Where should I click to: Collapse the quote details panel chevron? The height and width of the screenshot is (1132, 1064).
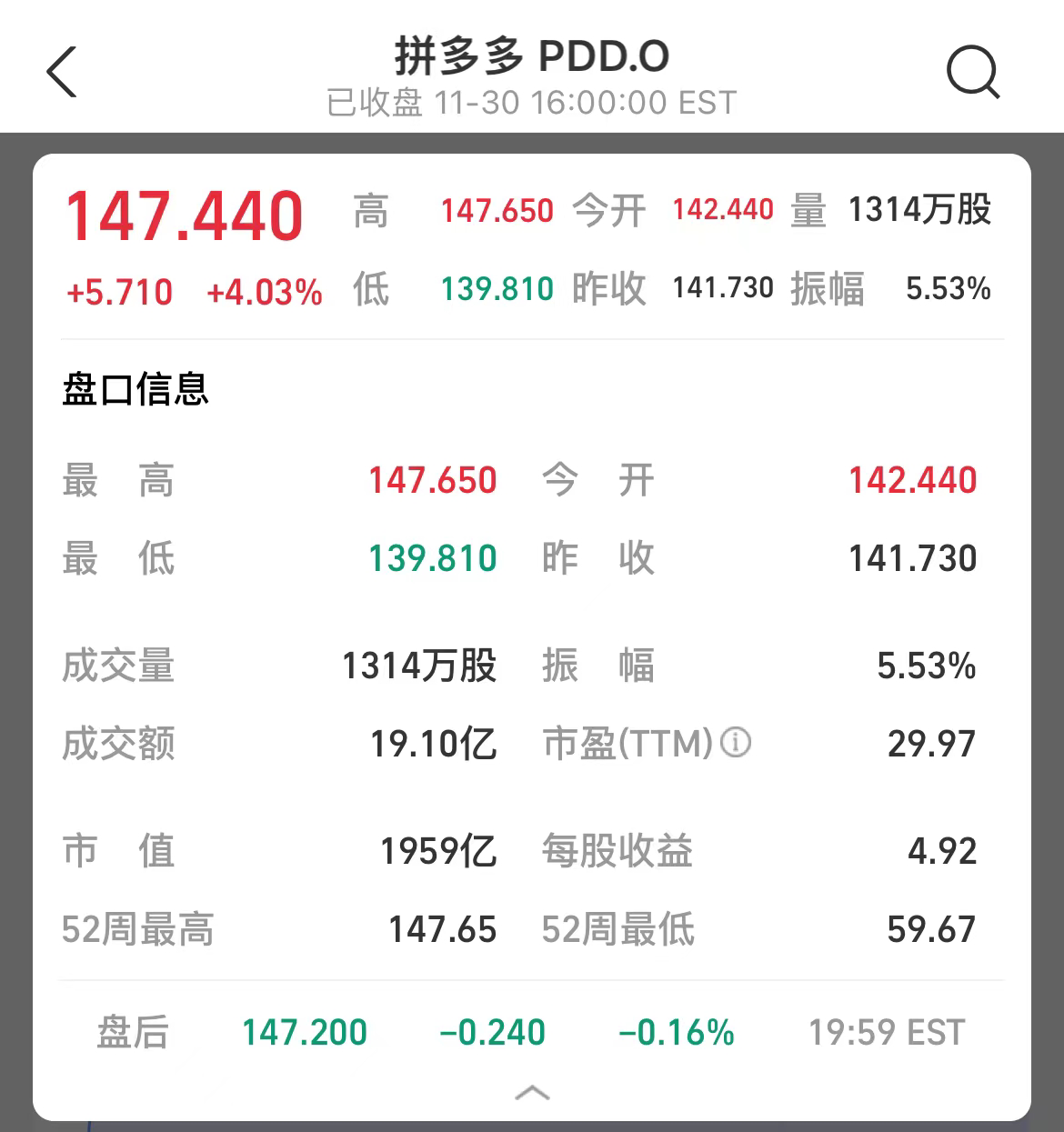[532, 1092]
